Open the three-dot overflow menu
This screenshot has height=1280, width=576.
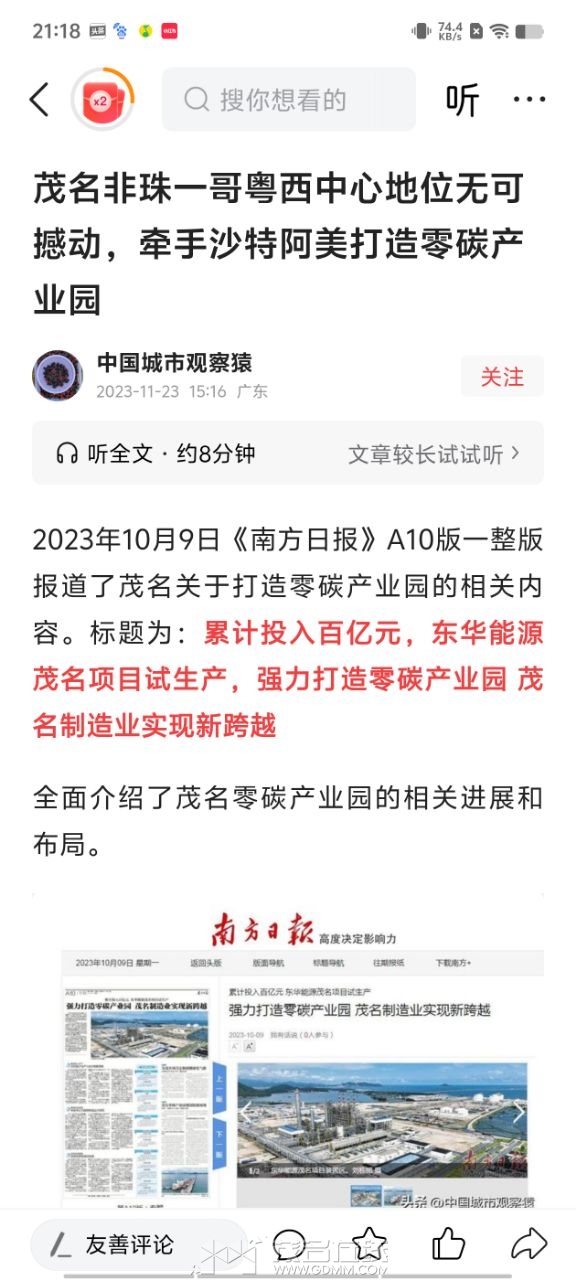(529, 100)
